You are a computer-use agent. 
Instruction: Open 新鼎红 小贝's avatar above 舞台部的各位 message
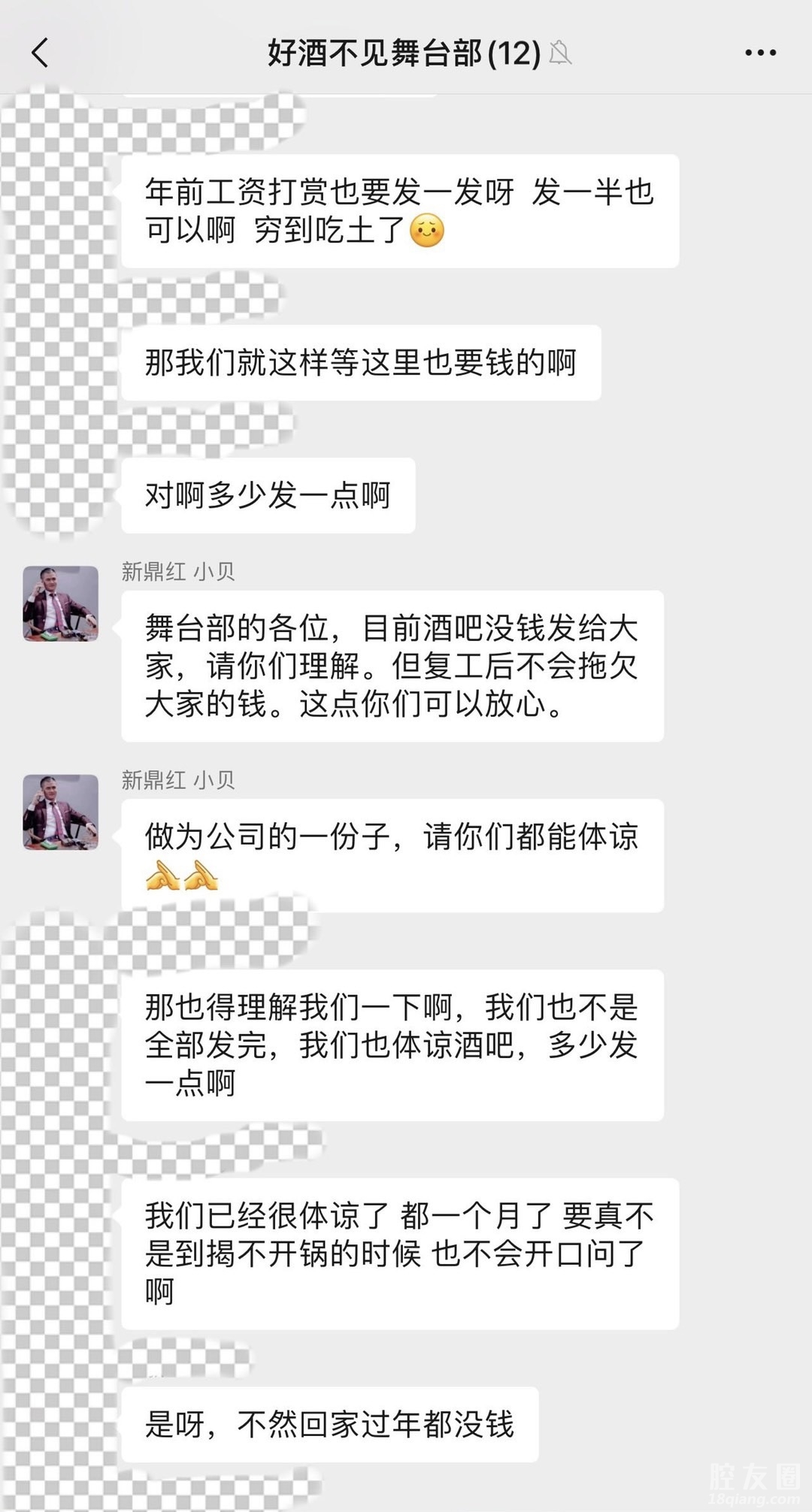[x=61, y=603]
